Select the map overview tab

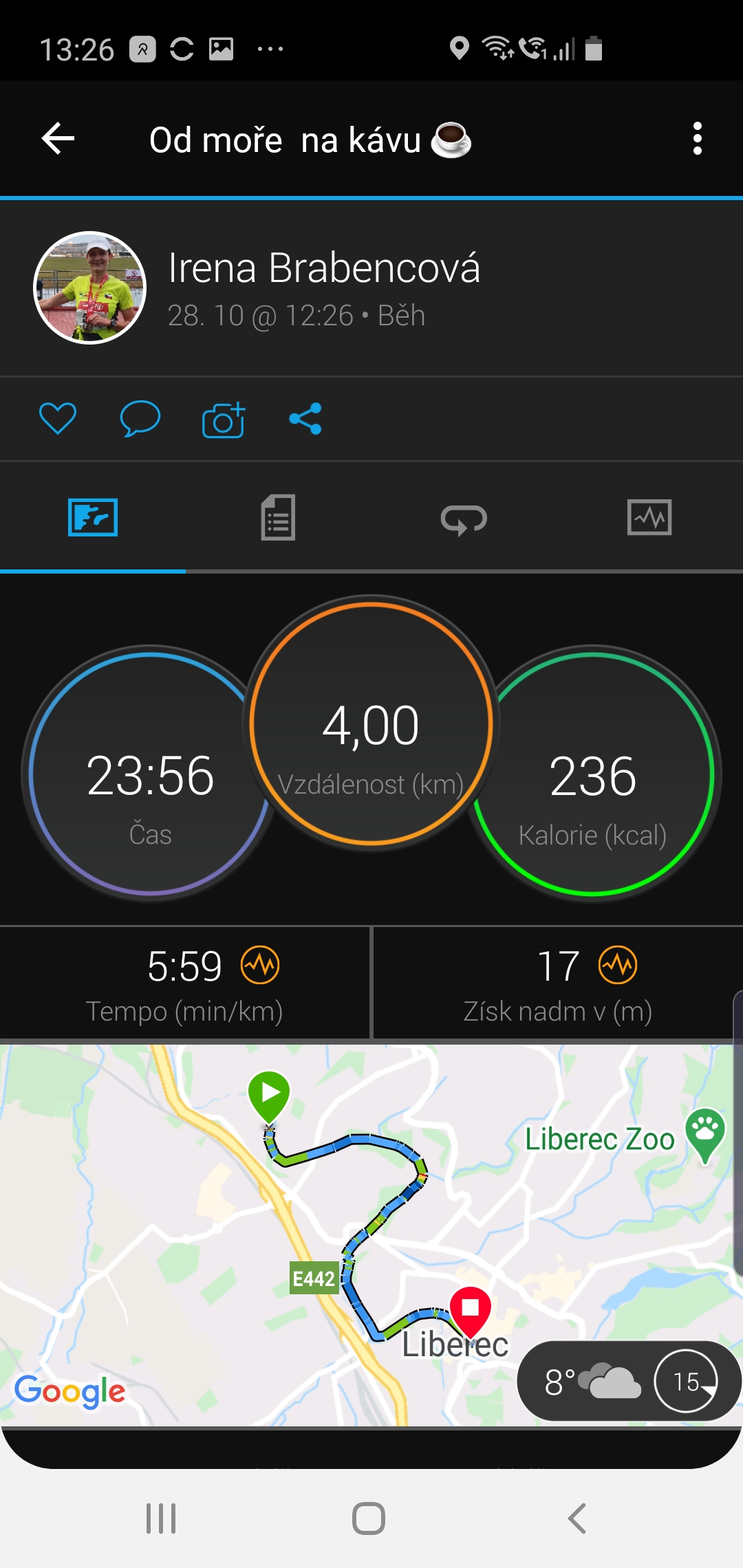pyautogui.click(x=93, y=517)
